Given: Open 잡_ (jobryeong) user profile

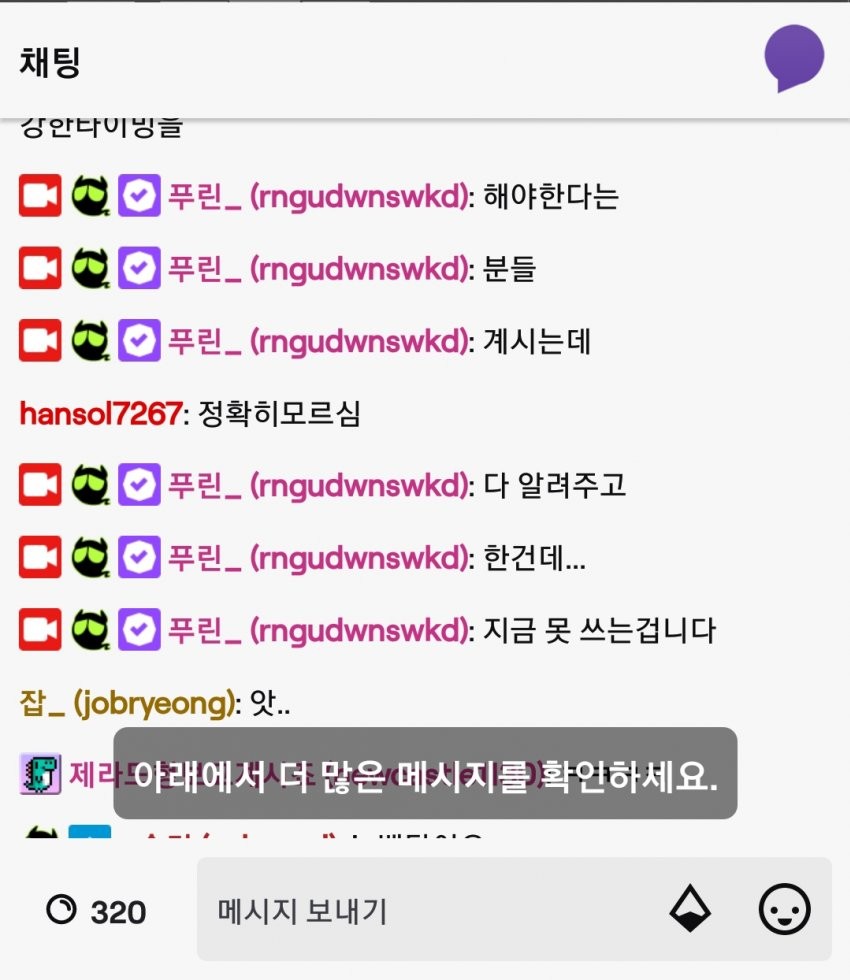Looking at the screenshot, I should pyautogui.click(x=128, y=703).
